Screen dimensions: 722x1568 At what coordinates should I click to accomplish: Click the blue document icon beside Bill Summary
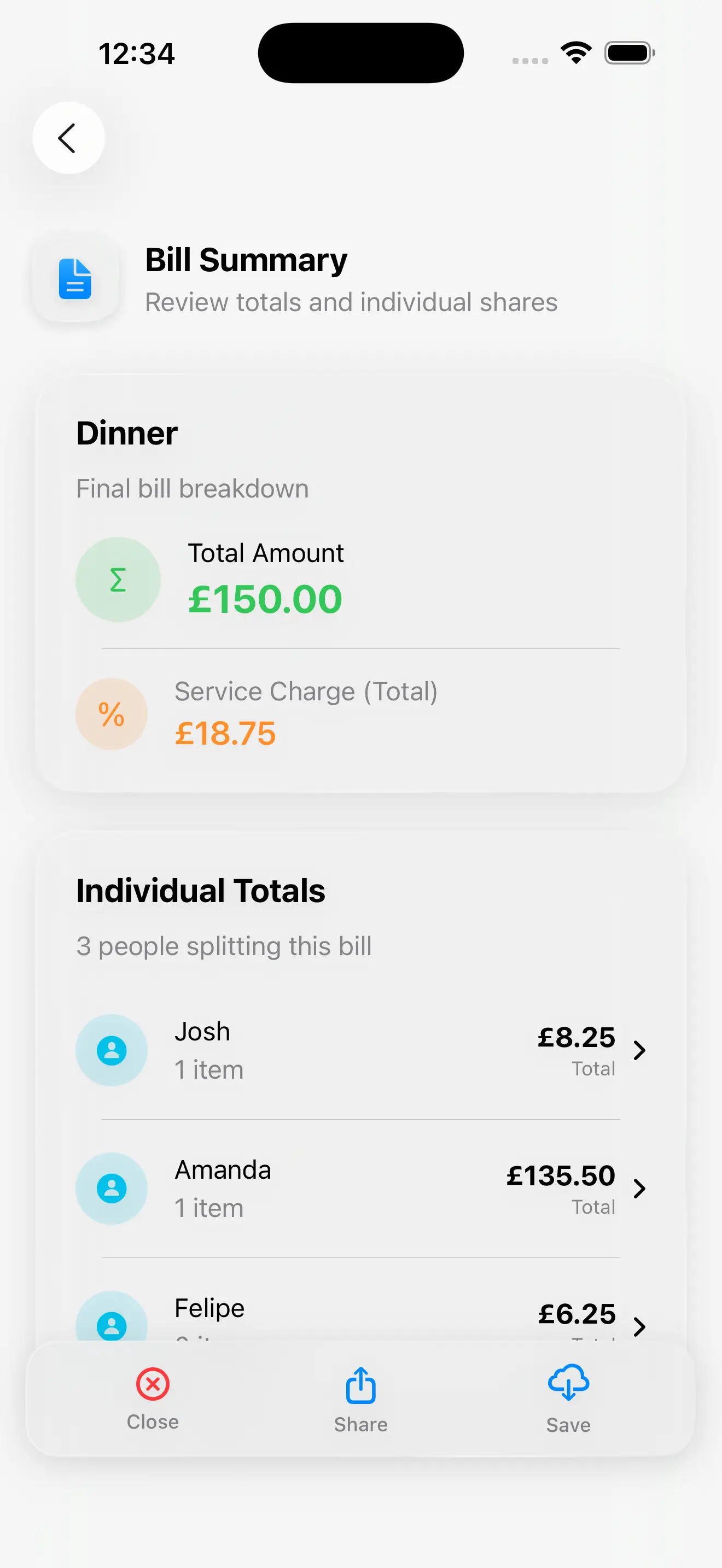(75, 279)
